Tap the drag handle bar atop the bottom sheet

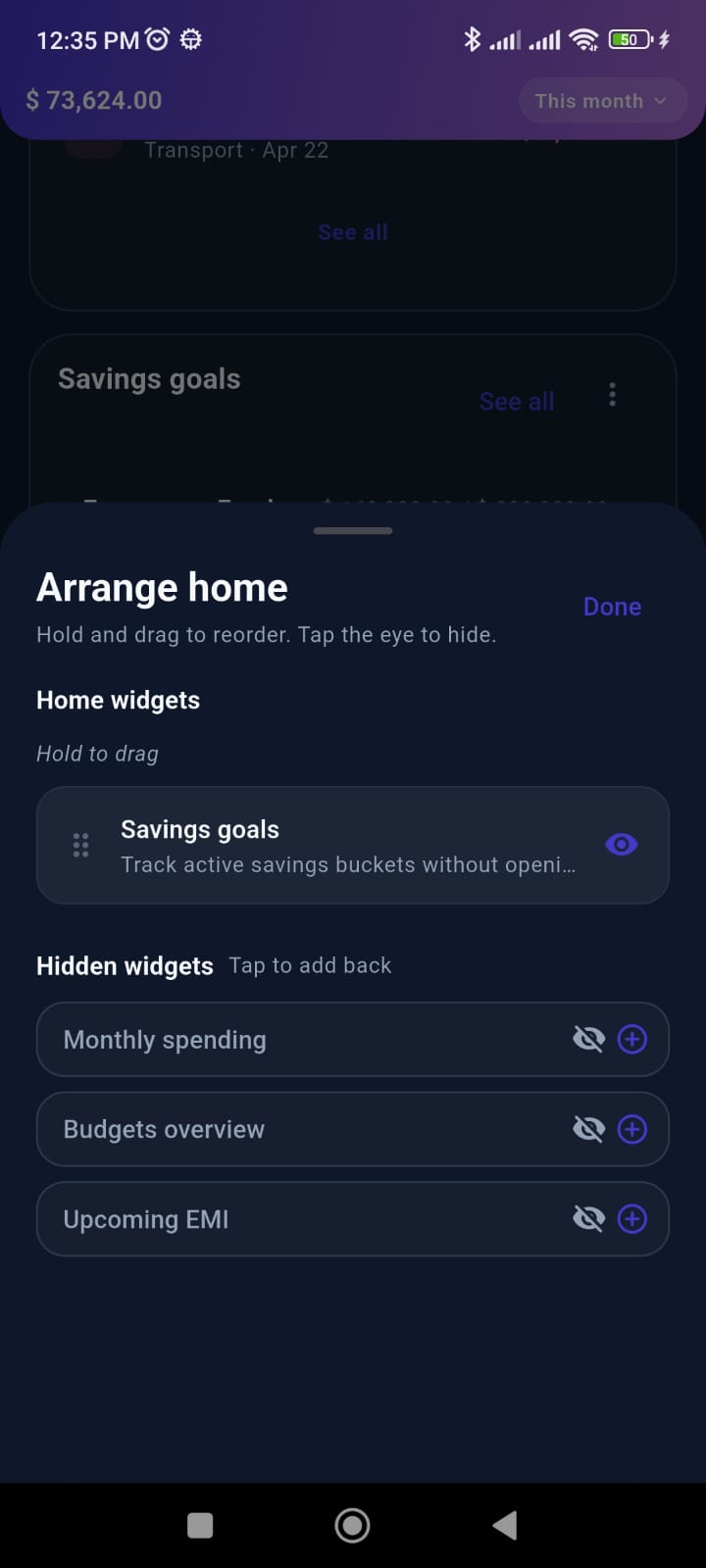point(352,530)
